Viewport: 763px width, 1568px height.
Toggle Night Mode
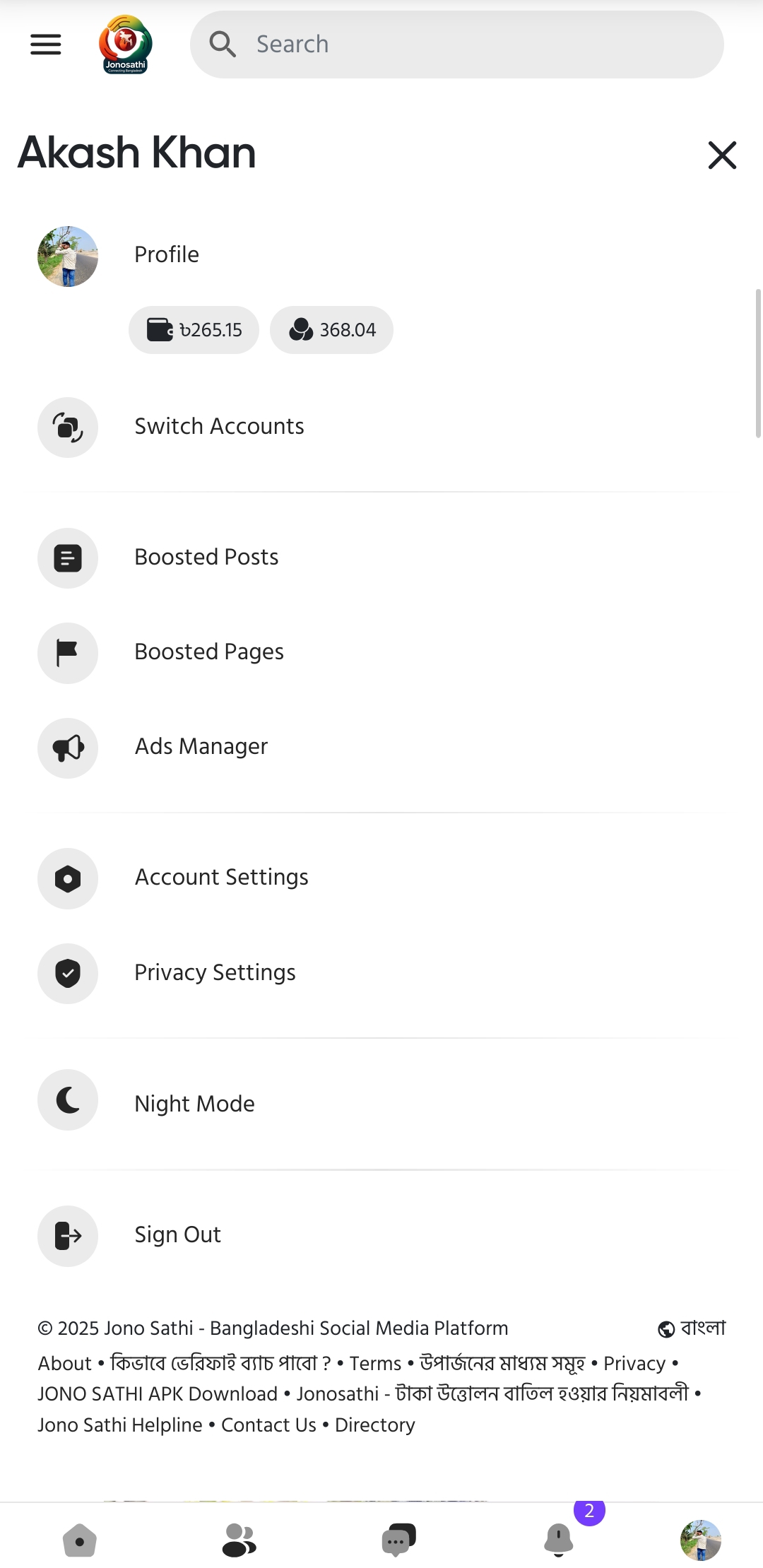tap(381, 1100)
